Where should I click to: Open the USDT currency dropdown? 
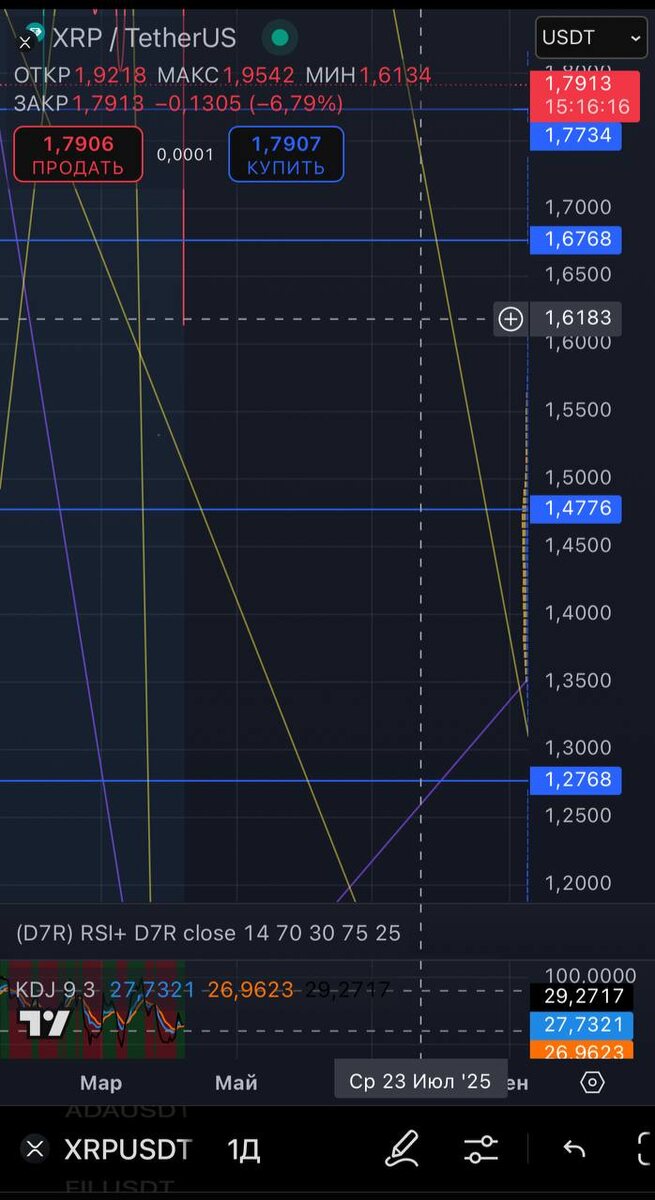(x=591, y=38)
